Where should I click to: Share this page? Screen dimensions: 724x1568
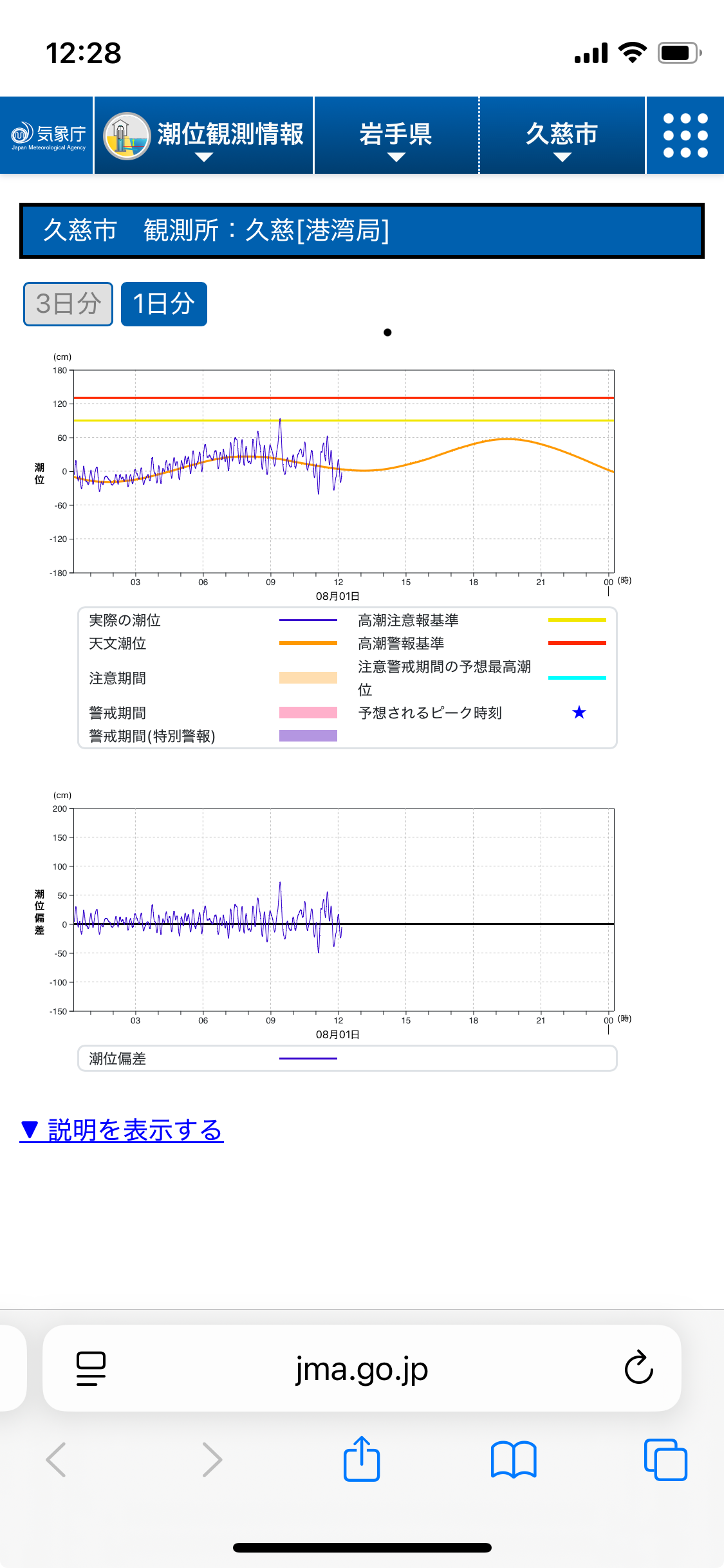click(362, 1459)
